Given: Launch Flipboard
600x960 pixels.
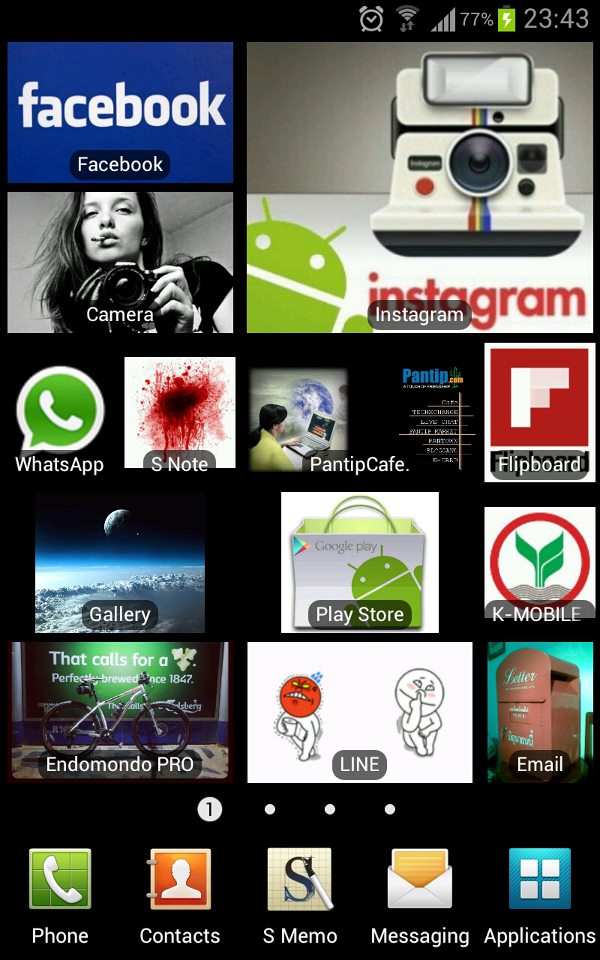Looking at the screenshot, I should click(540, 412).
